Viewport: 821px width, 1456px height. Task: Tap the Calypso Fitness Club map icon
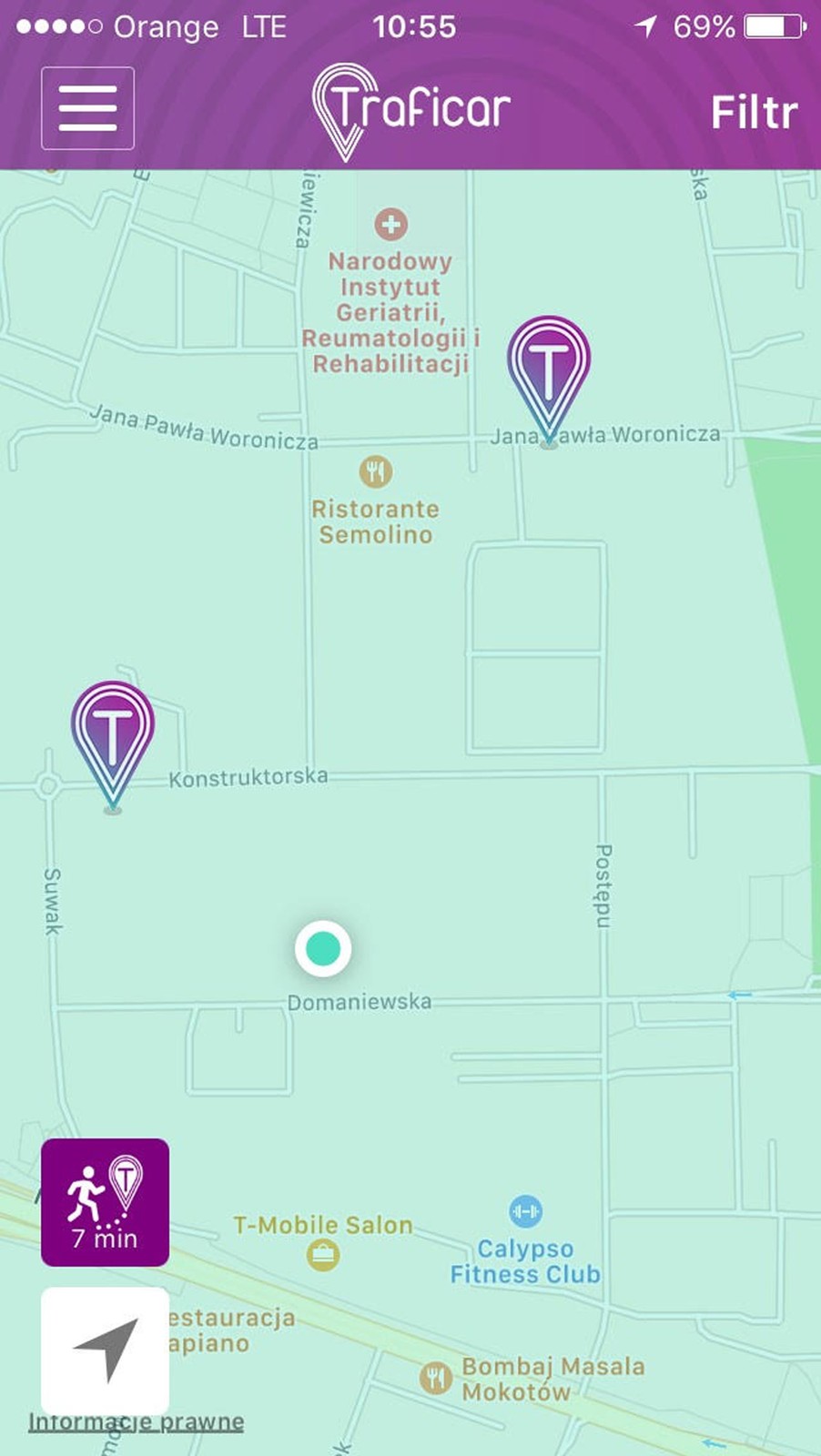pos(525,1211)
